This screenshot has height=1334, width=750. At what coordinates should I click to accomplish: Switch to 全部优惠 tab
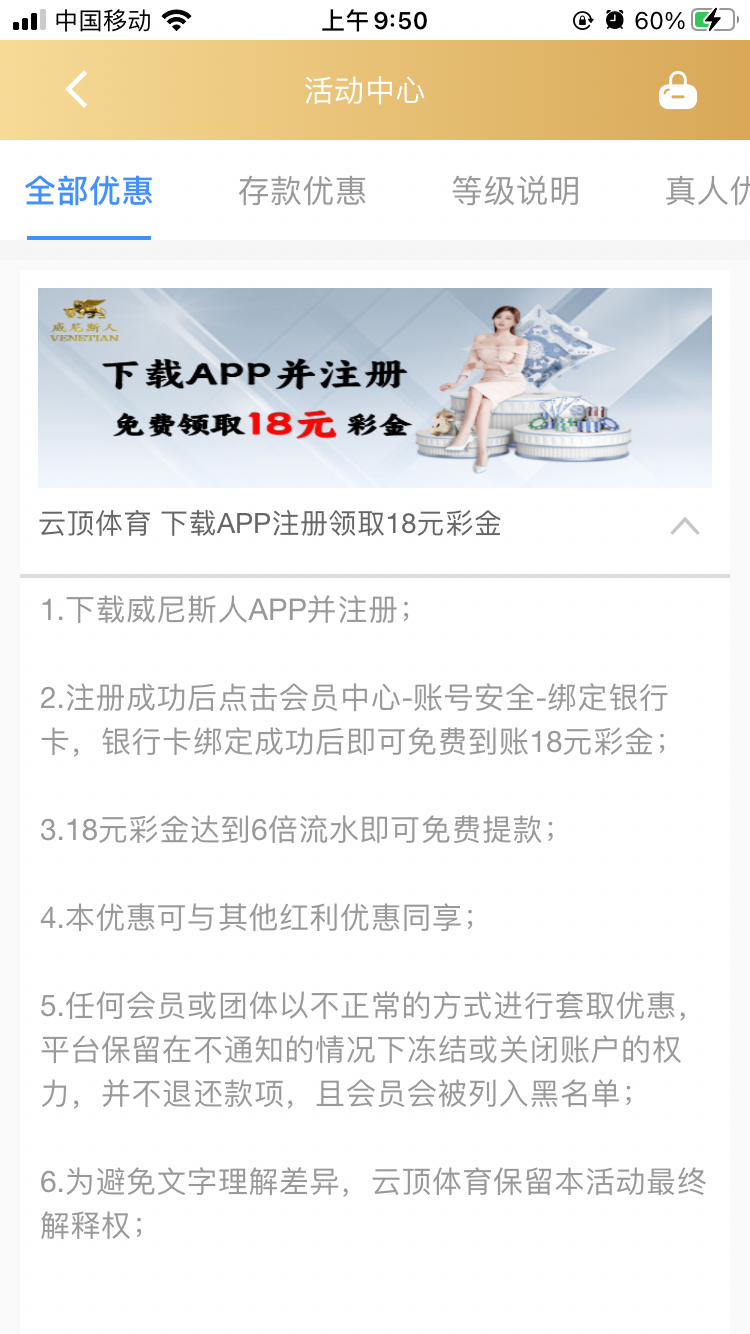coord(89,191)
